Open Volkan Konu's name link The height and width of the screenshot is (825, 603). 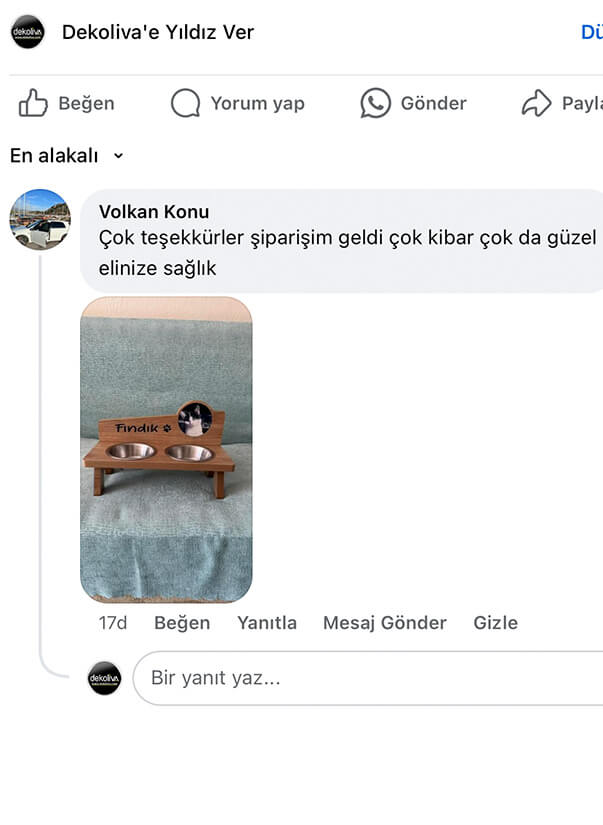point(154,211)
